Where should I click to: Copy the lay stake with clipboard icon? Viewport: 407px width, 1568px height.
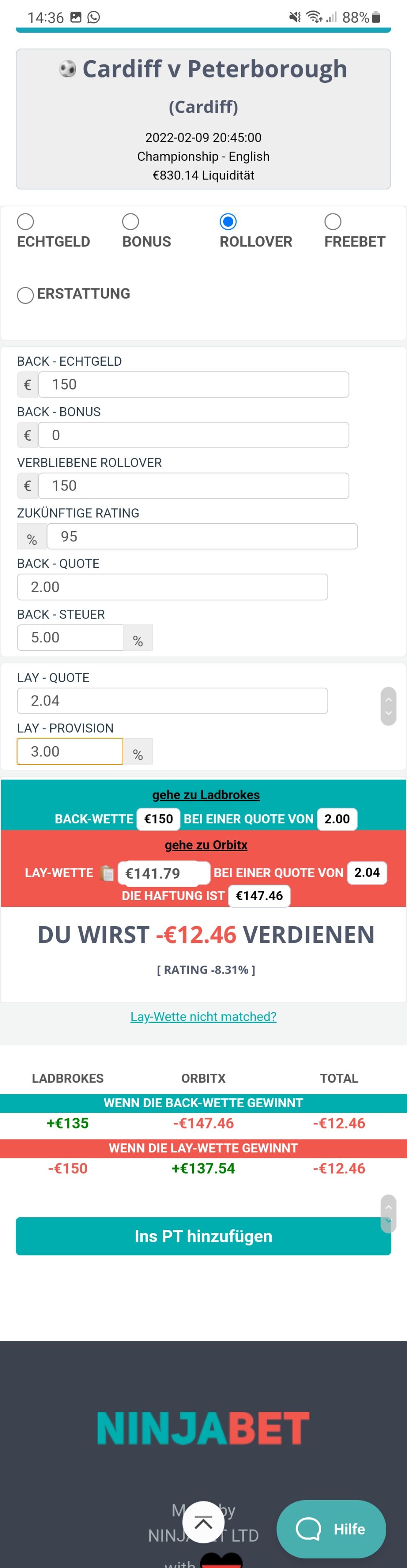point(107,873)
